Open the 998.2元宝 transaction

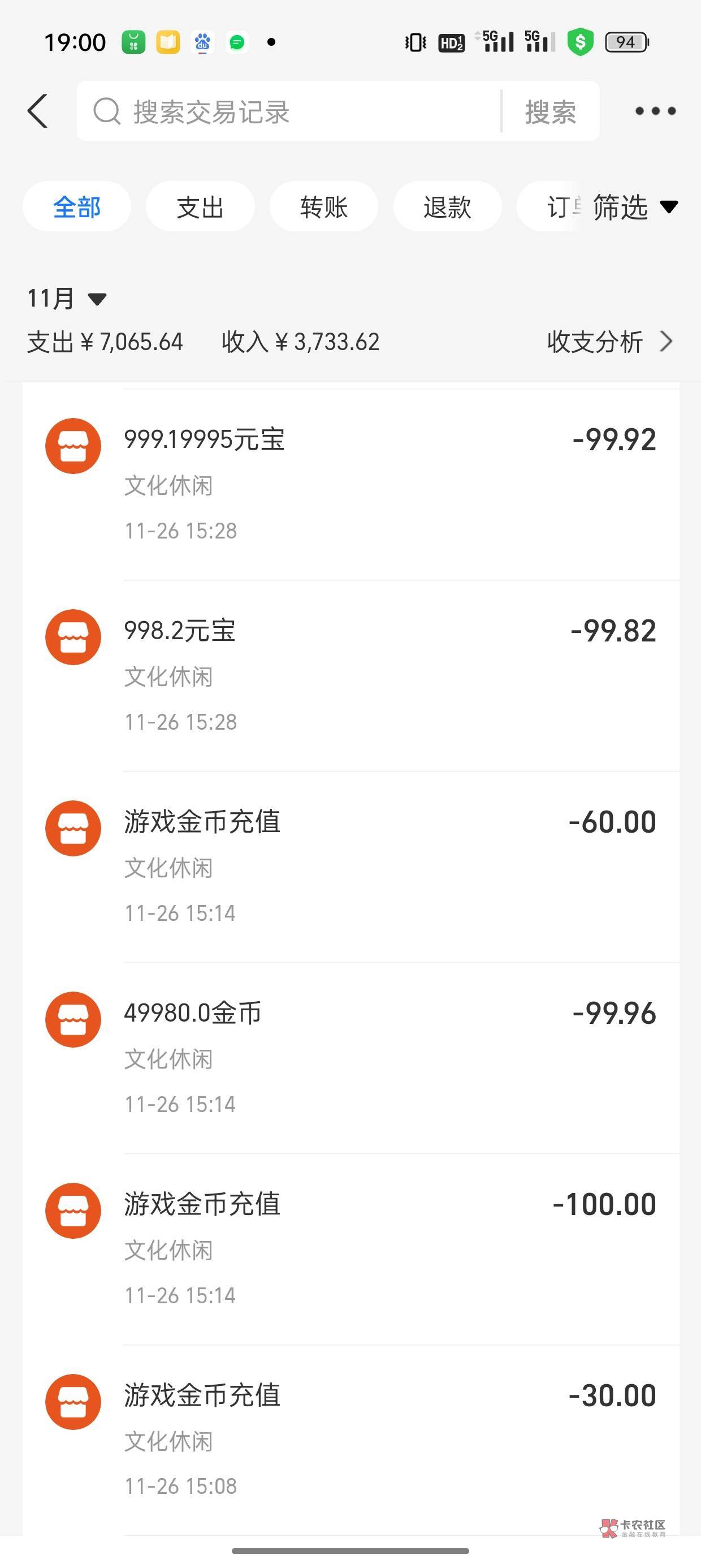(x=351, y=675)
